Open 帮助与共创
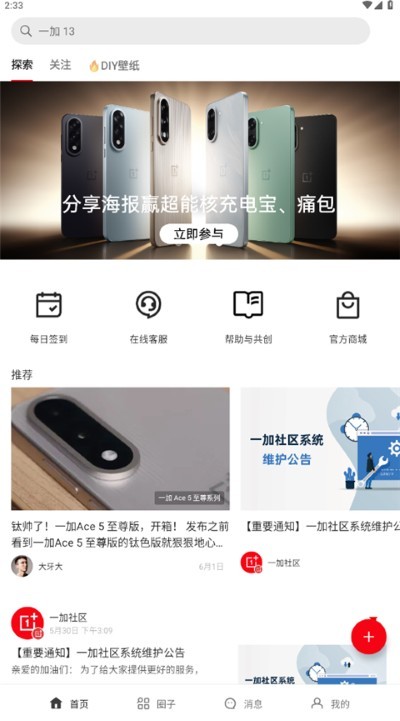This screenshot has height=721, width=400. click(x=248, y=318)
